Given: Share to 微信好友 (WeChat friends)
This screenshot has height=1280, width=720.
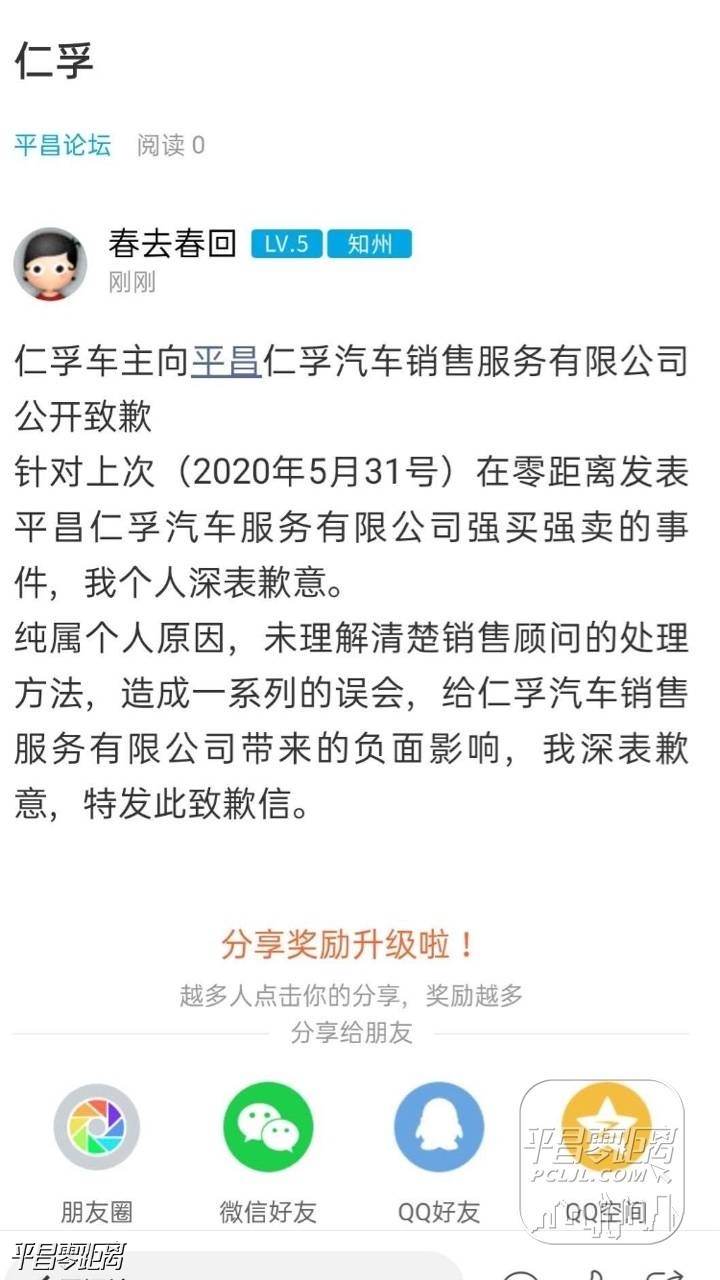Looking at the screenshot, I should pos(267,1127).
